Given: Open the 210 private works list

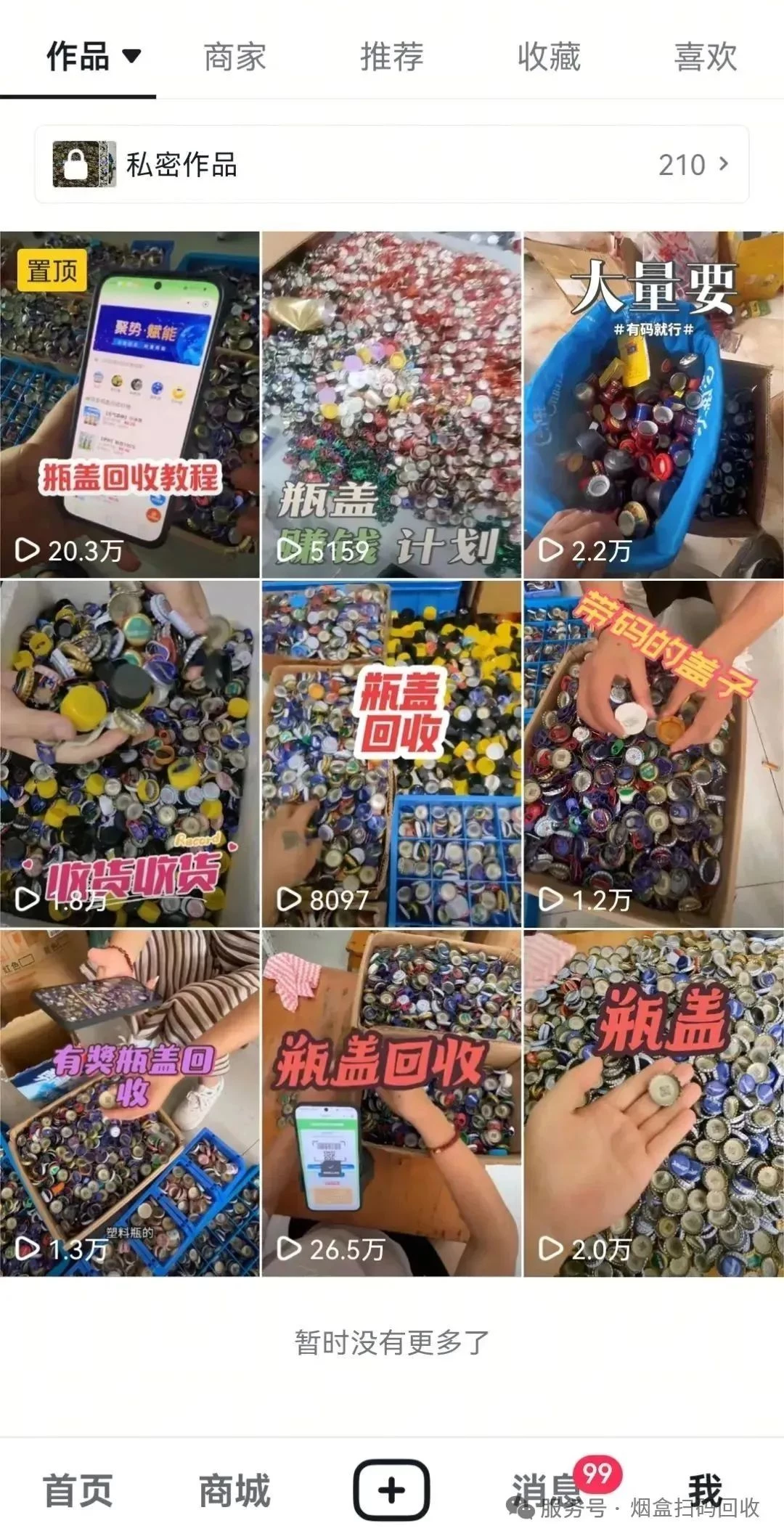Looking at the screenshot, I should [x=681, y=165].
